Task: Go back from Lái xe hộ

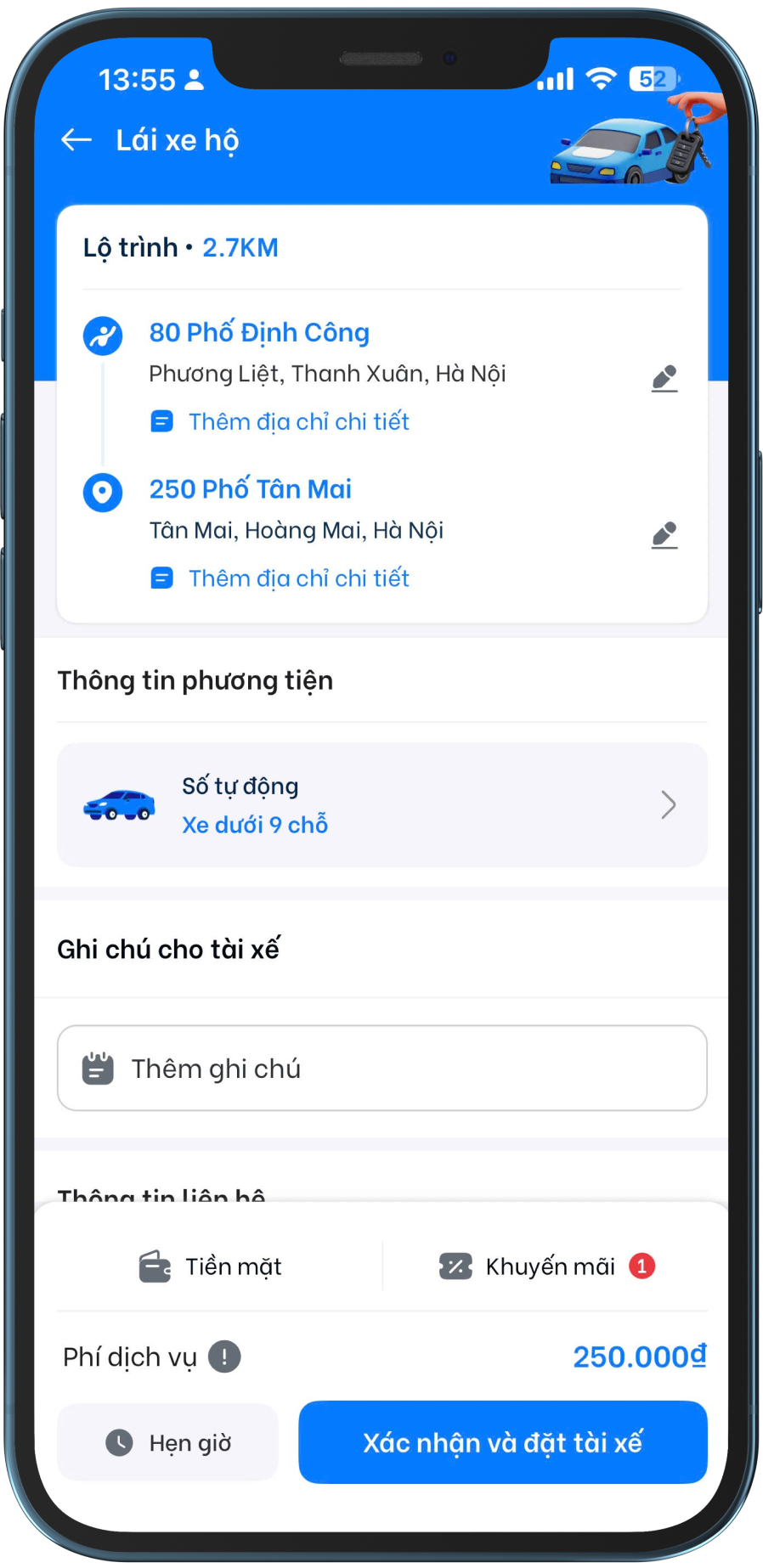Action: pyautogui.click(x=76, y=140)
